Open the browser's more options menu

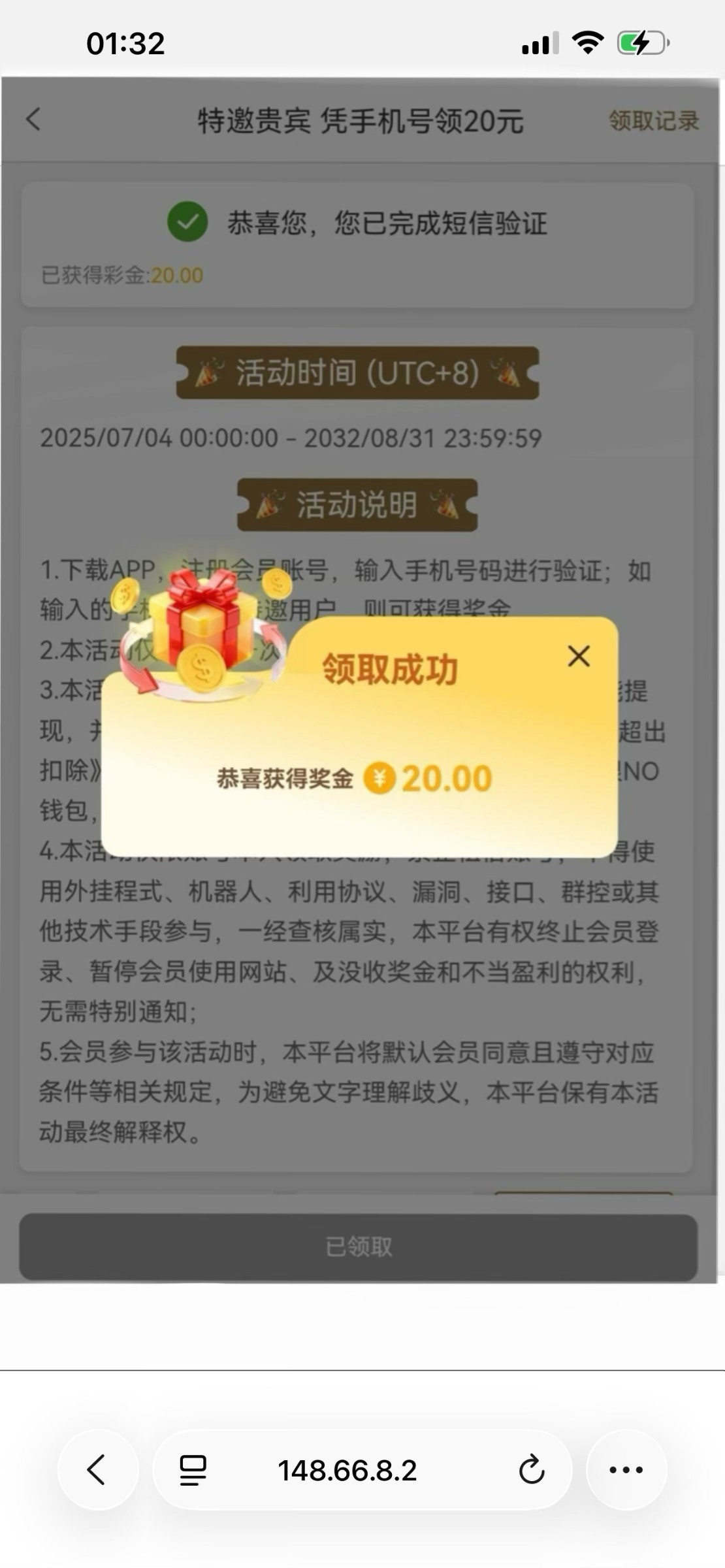click(626, 1470)
